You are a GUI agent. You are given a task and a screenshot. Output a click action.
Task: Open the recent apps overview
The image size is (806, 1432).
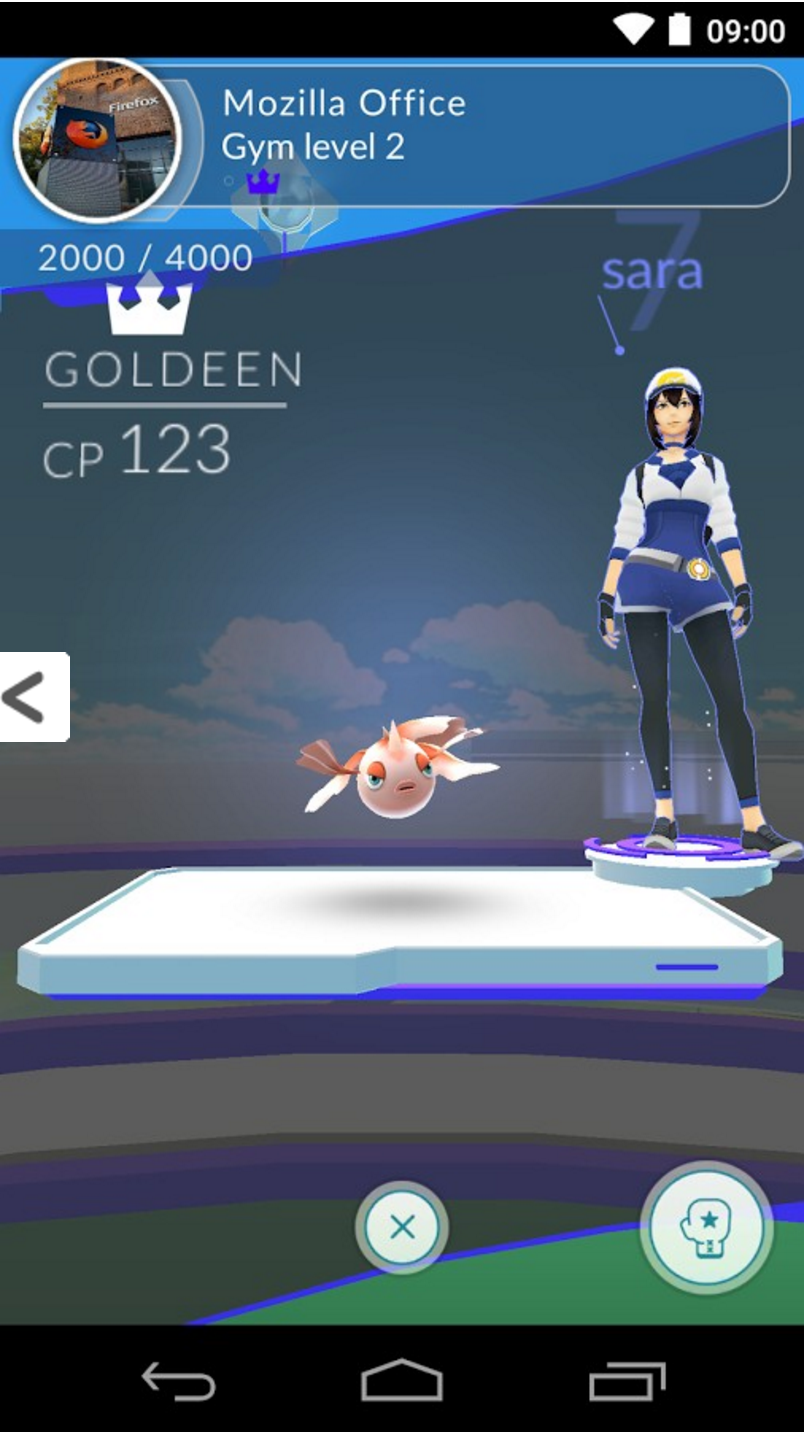click(x=627, y=1381)
